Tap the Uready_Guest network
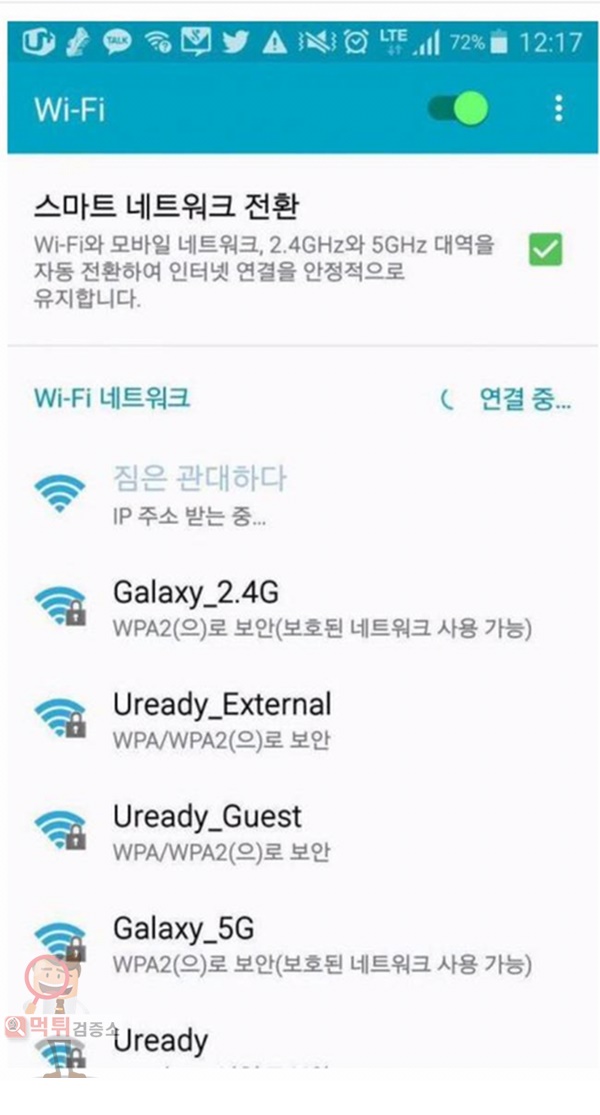Image resolution: width=600 pixels, height=1115 pixels. tap(302, 832)
